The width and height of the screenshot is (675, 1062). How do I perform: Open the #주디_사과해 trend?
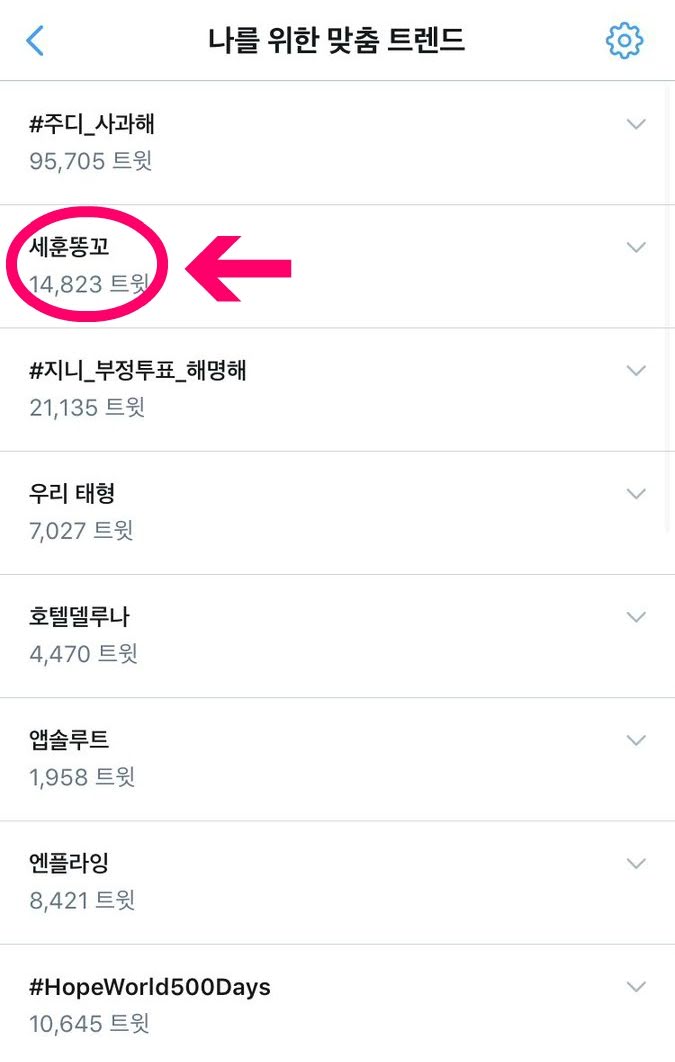92,125
